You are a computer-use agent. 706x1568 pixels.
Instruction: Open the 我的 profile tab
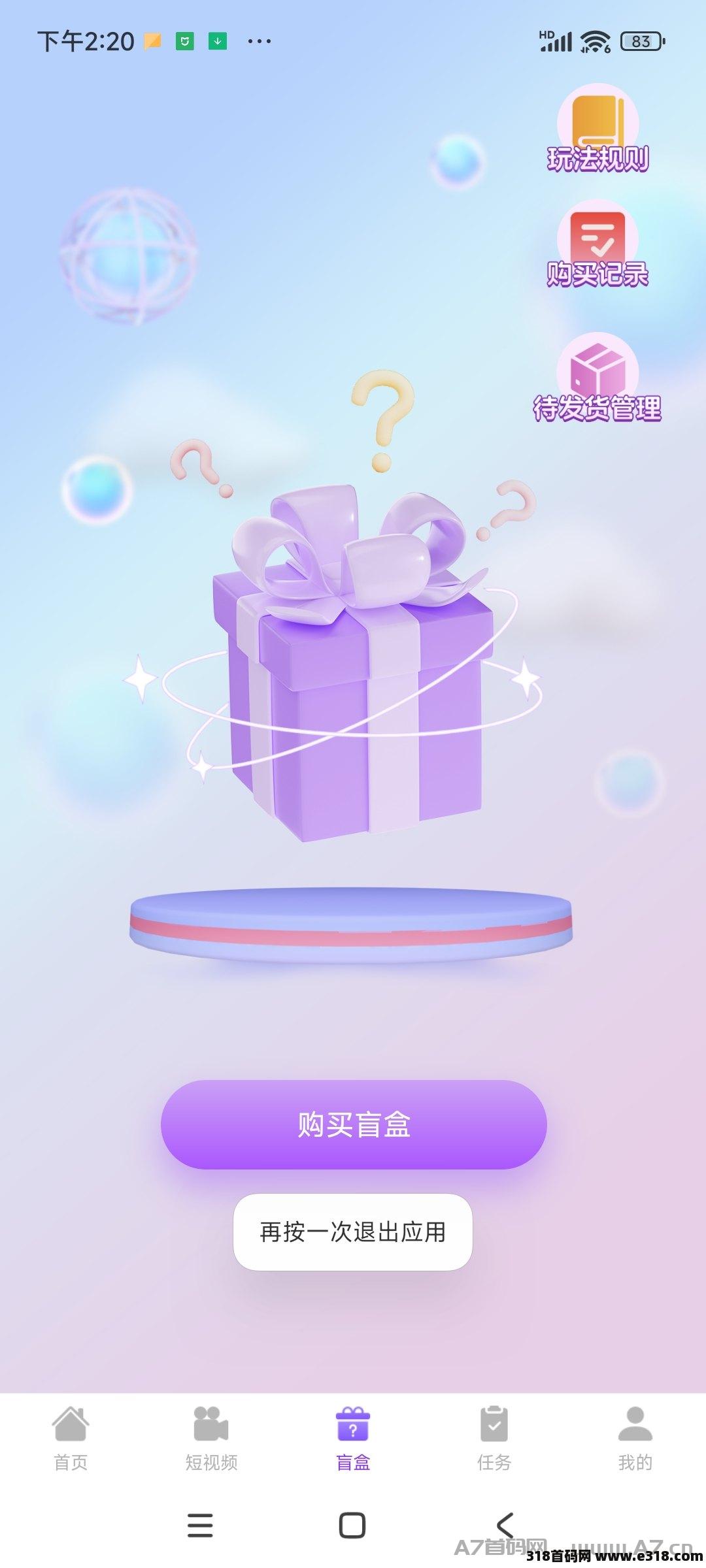635,1439
